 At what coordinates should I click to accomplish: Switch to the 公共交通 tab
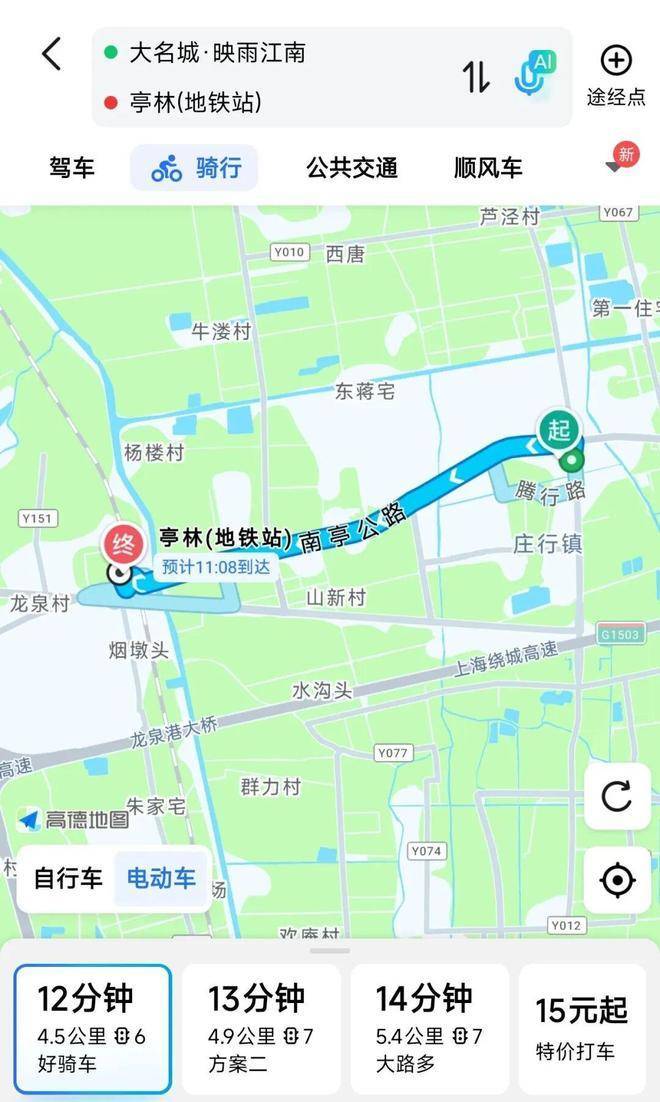tap(352, 168)
